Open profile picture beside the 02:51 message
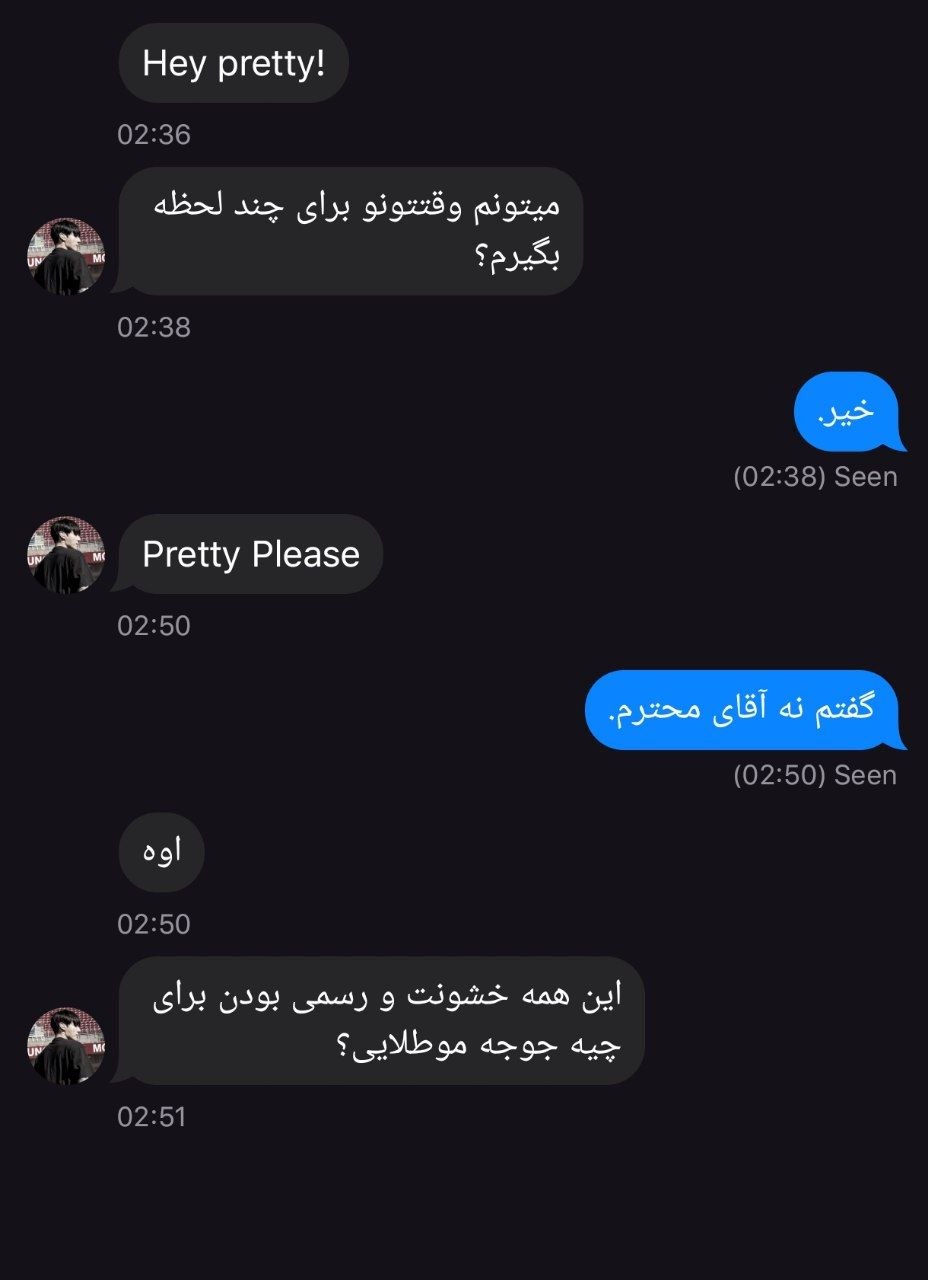The image size is (928, 1280). [x=65, y=1046]
